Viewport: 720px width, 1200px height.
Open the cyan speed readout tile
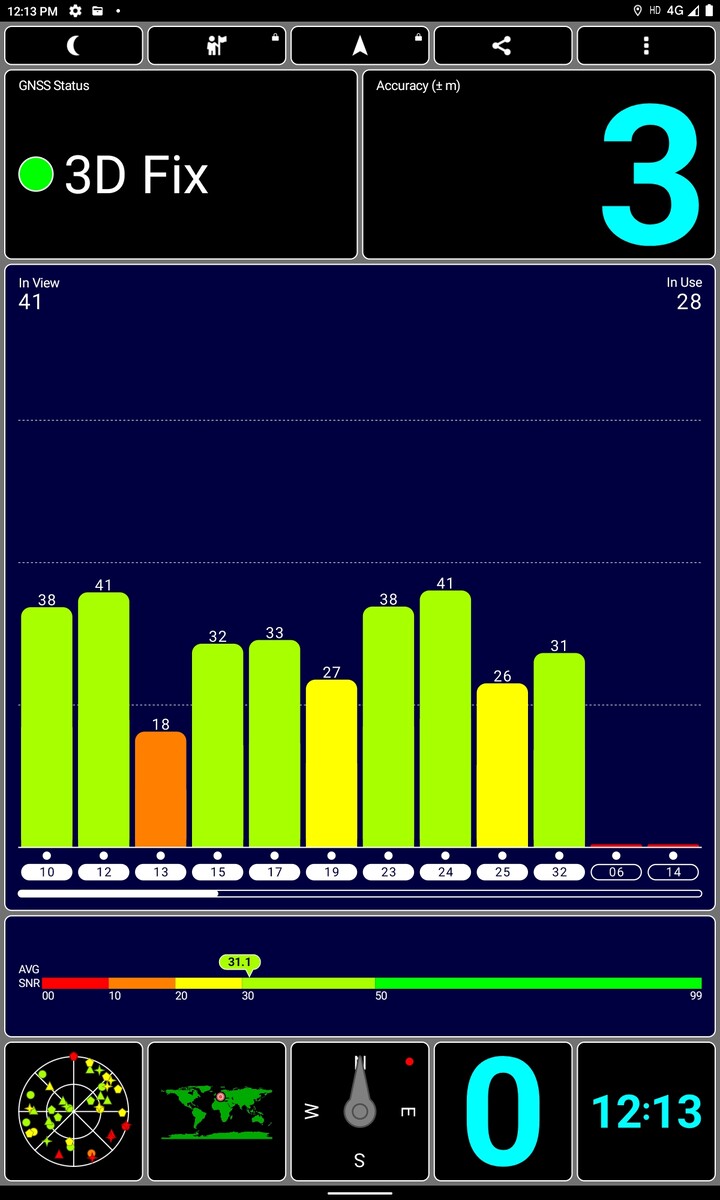[503, 1111]
